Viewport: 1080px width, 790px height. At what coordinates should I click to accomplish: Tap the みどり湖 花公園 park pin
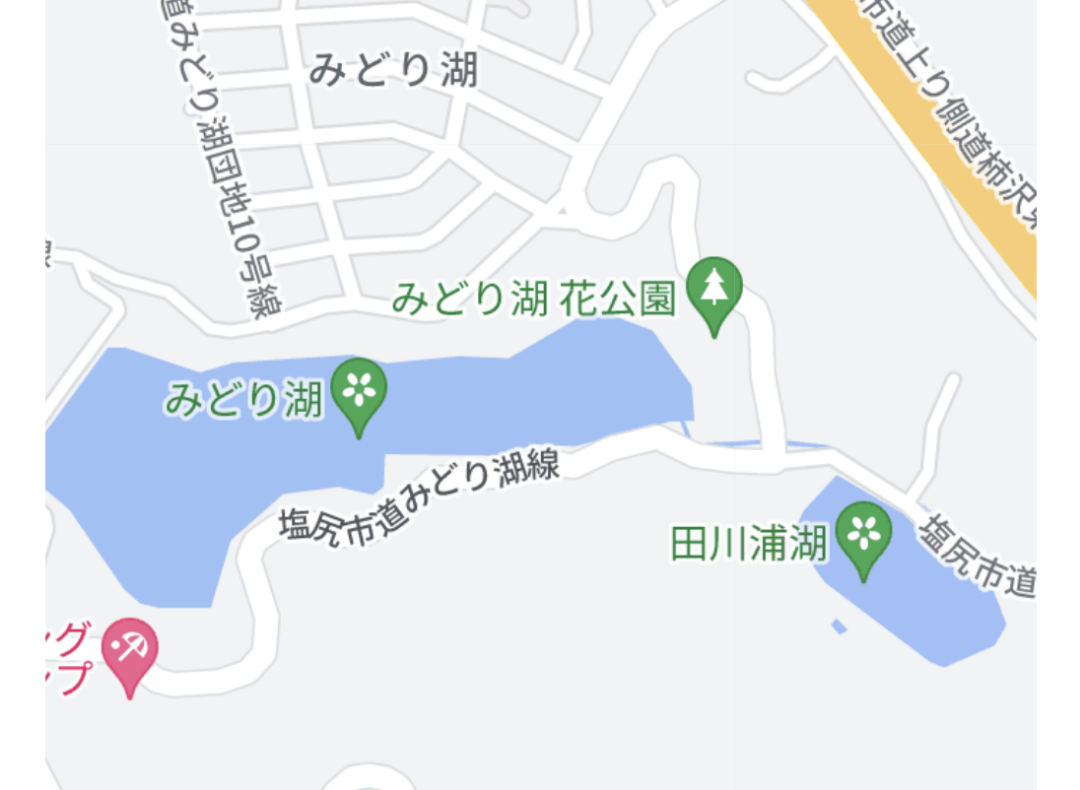coord(714,291)
